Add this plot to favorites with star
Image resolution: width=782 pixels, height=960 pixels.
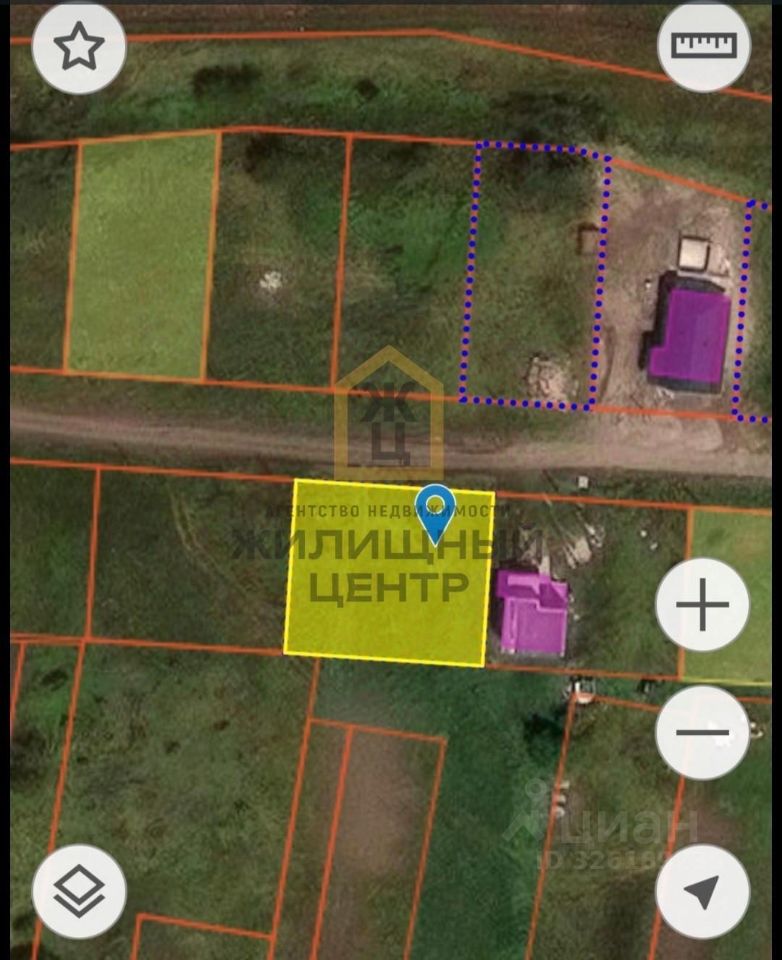tap(79, 48)
